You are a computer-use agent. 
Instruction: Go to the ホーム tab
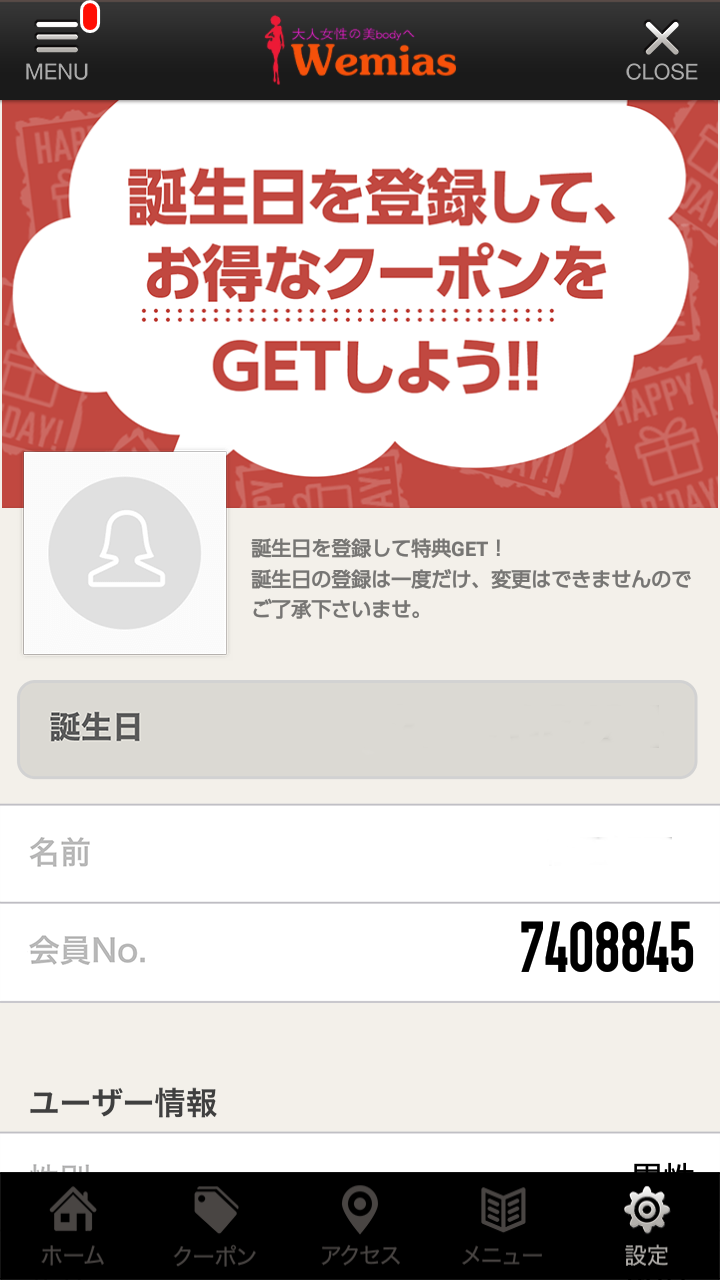point(72,1226)
